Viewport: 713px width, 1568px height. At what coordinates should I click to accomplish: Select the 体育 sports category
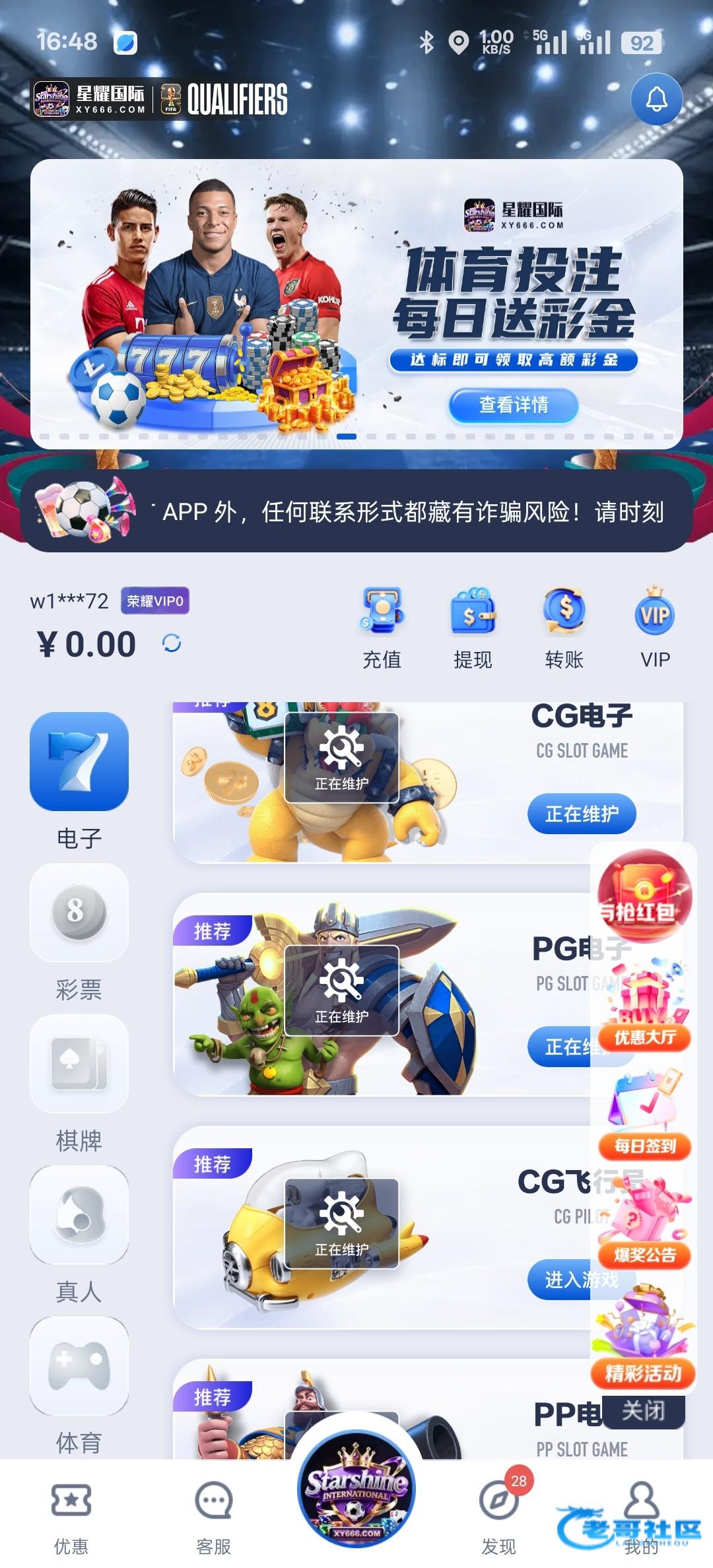click(79, 1385)
